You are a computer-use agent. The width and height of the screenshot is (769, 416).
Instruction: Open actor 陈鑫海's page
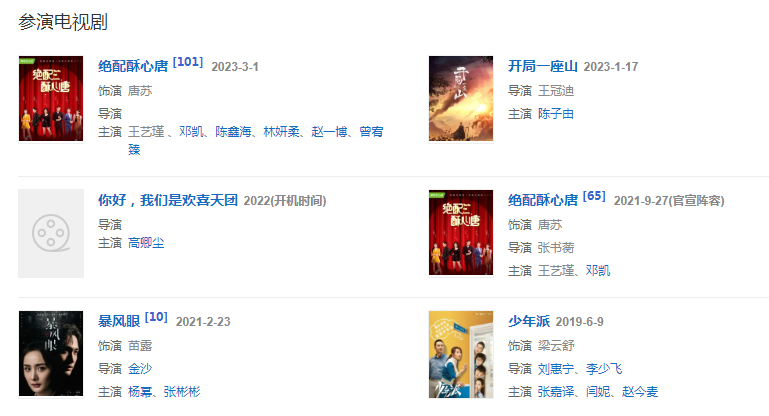pyautogui.click(x=234, y=132)
